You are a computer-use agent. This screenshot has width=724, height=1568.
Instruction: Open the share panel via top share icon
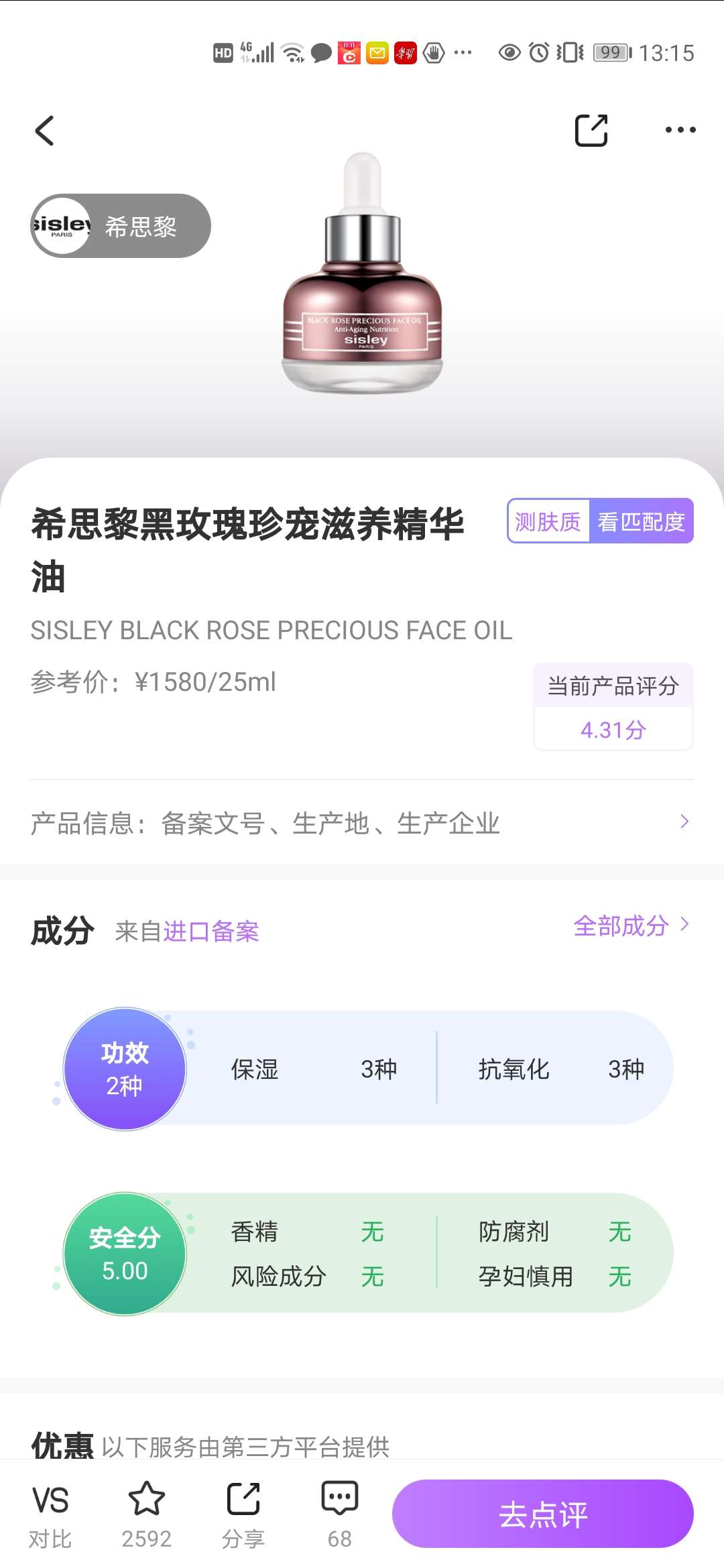coord(593,129)
